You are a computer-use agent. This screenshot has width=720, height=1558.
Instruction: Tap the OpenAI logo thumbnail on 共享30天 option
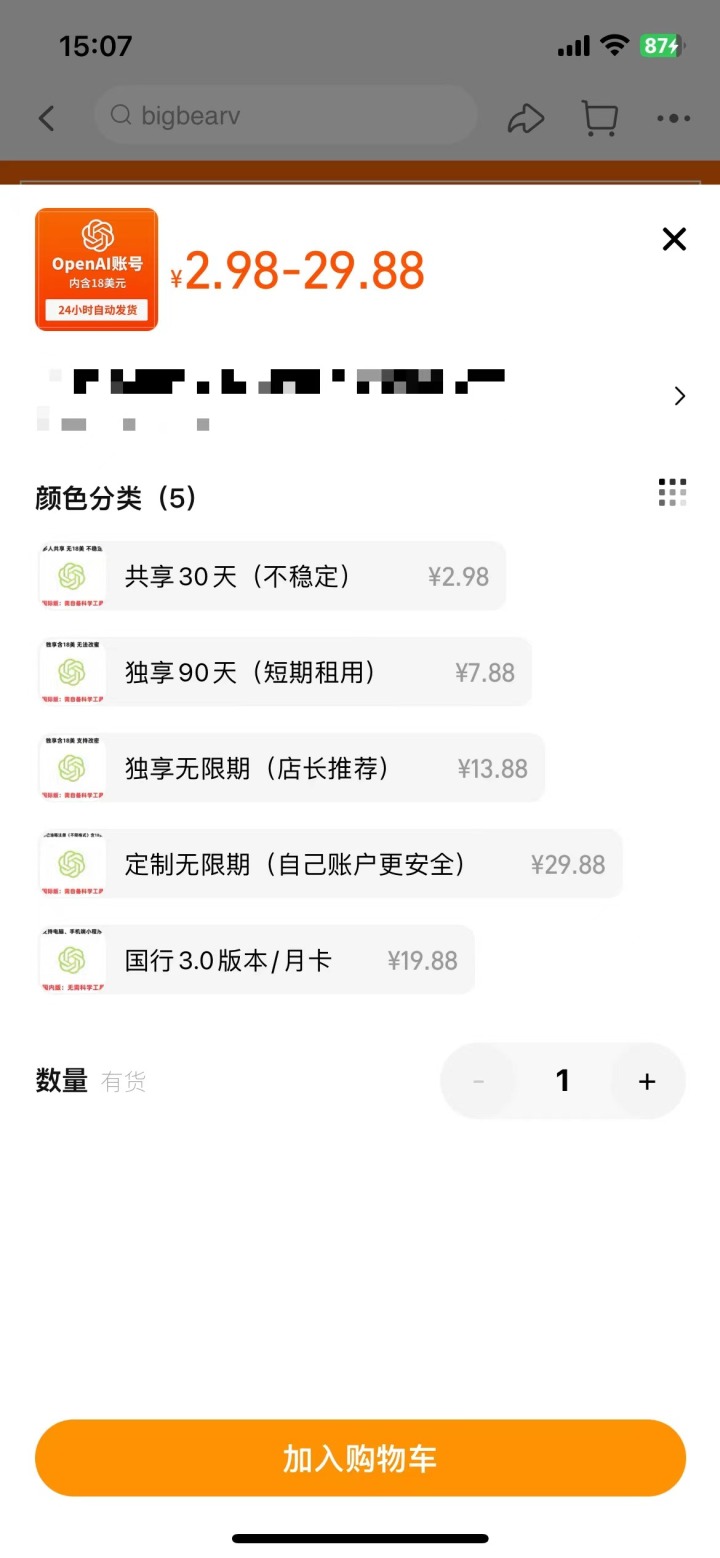(71, 576)
